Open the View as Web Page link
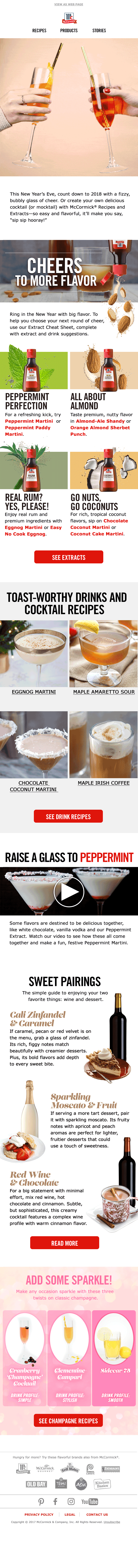 pyautogui.click(x=69, y=4)
